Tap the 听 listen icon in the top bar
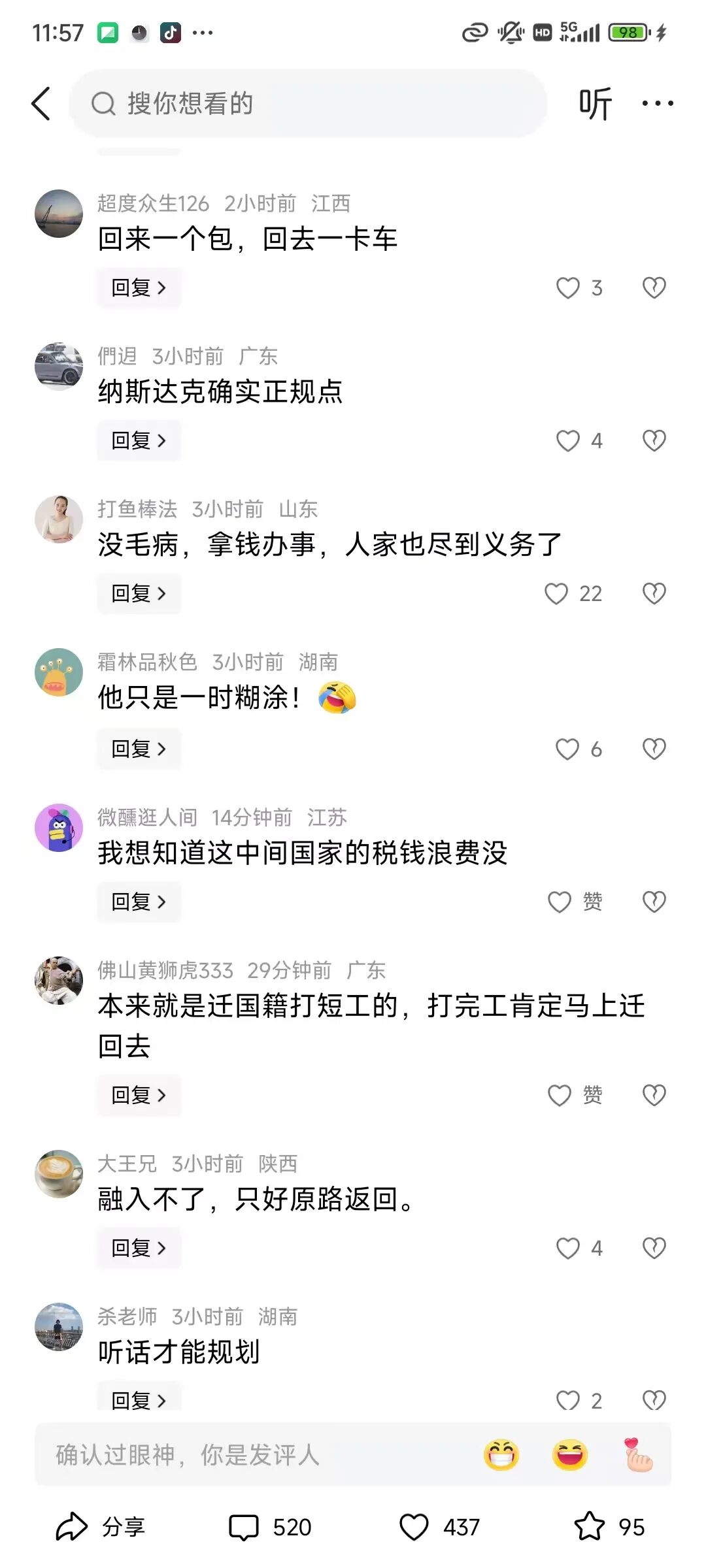Viewport: 706px width, 1568px height. coord(596,103)
